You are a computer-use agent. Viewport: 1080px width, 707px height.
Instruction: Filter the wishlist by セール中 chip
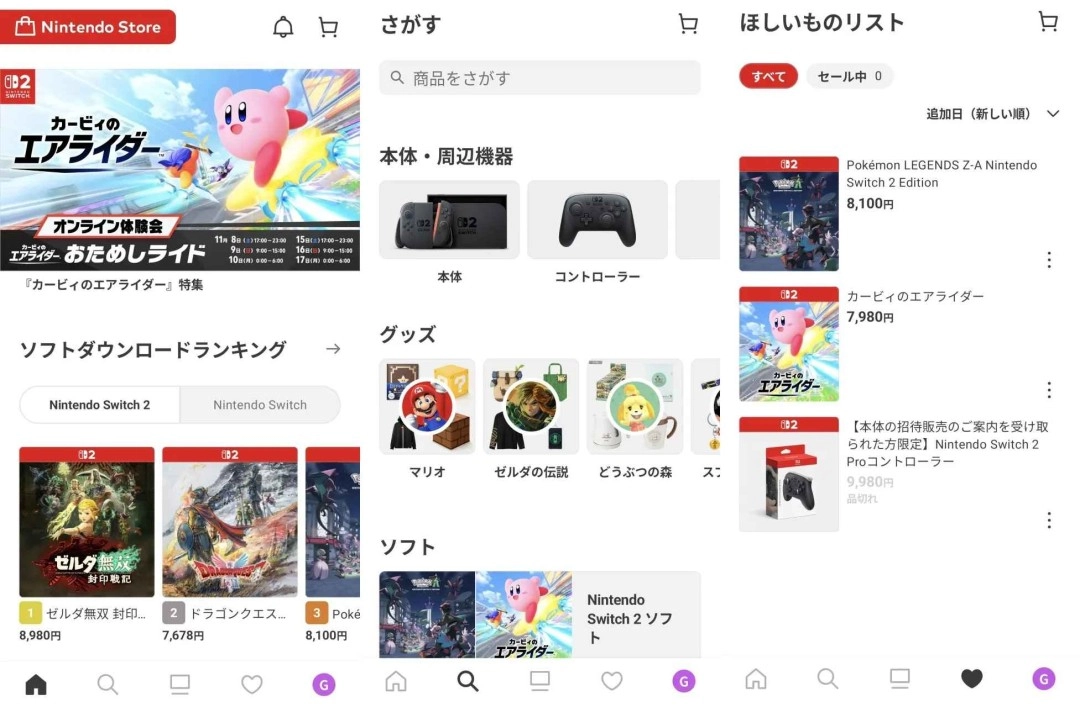pos(849,76)
